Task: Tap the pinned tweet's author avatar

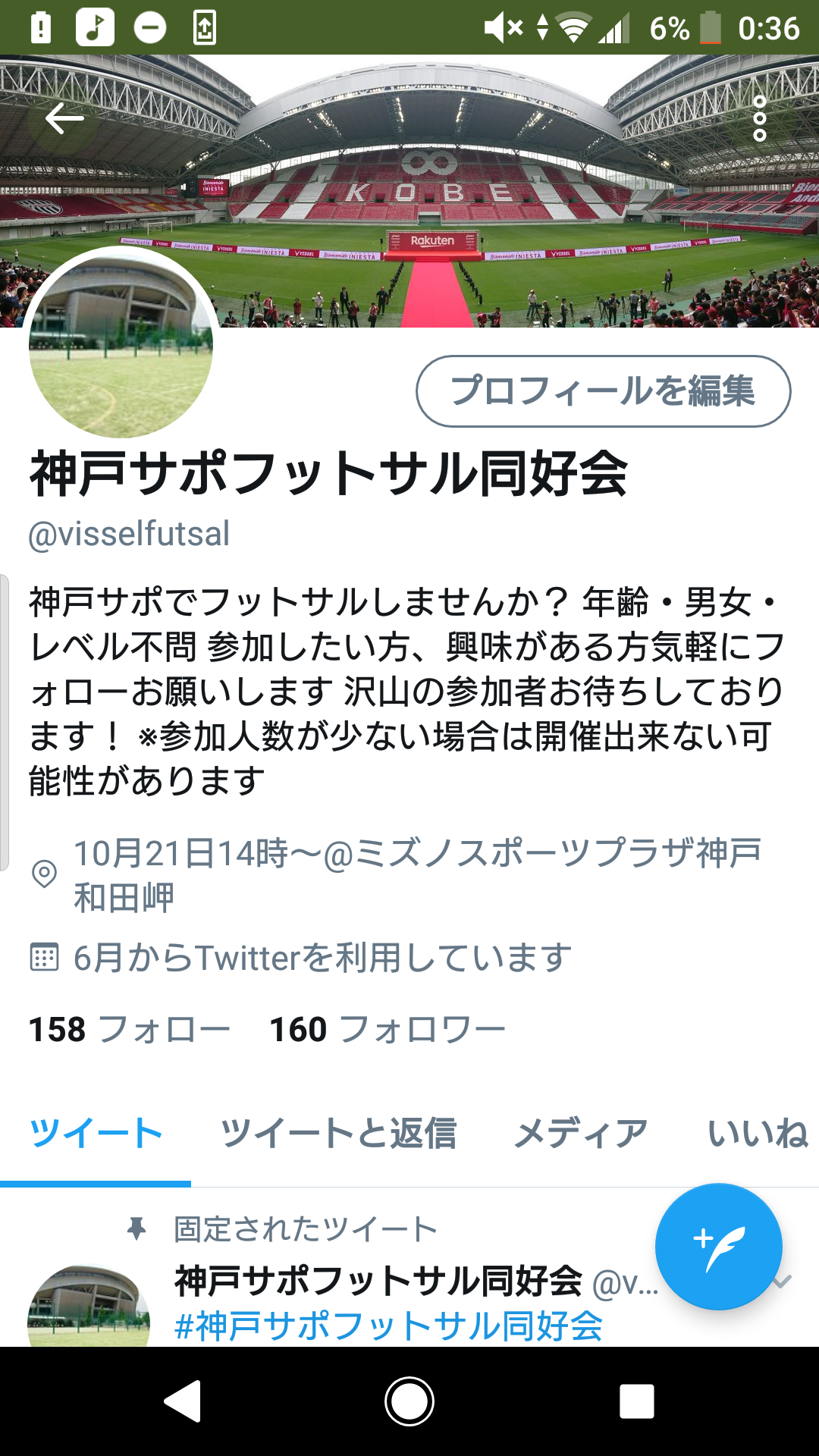Action: [x=89, y=1308]
